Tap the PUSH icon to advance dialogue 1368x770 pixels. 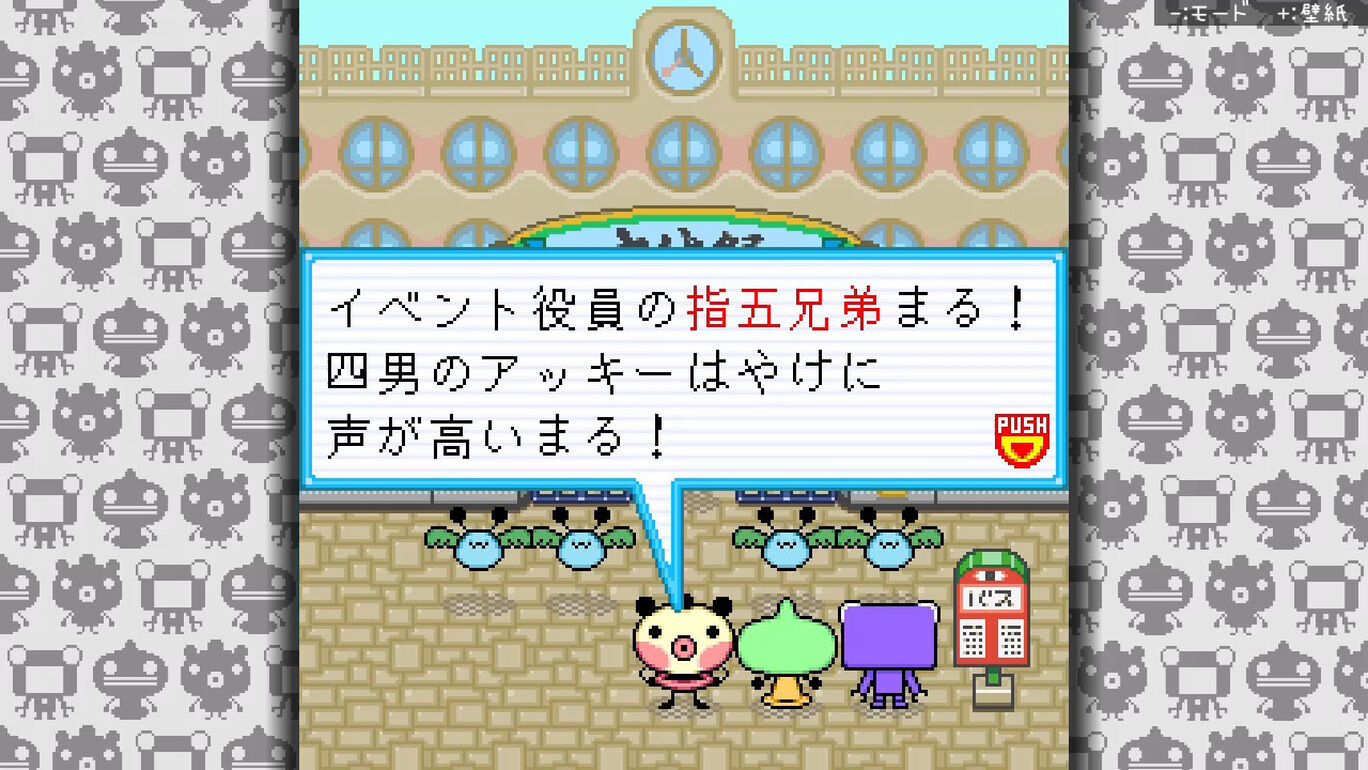pos(1020,441)
